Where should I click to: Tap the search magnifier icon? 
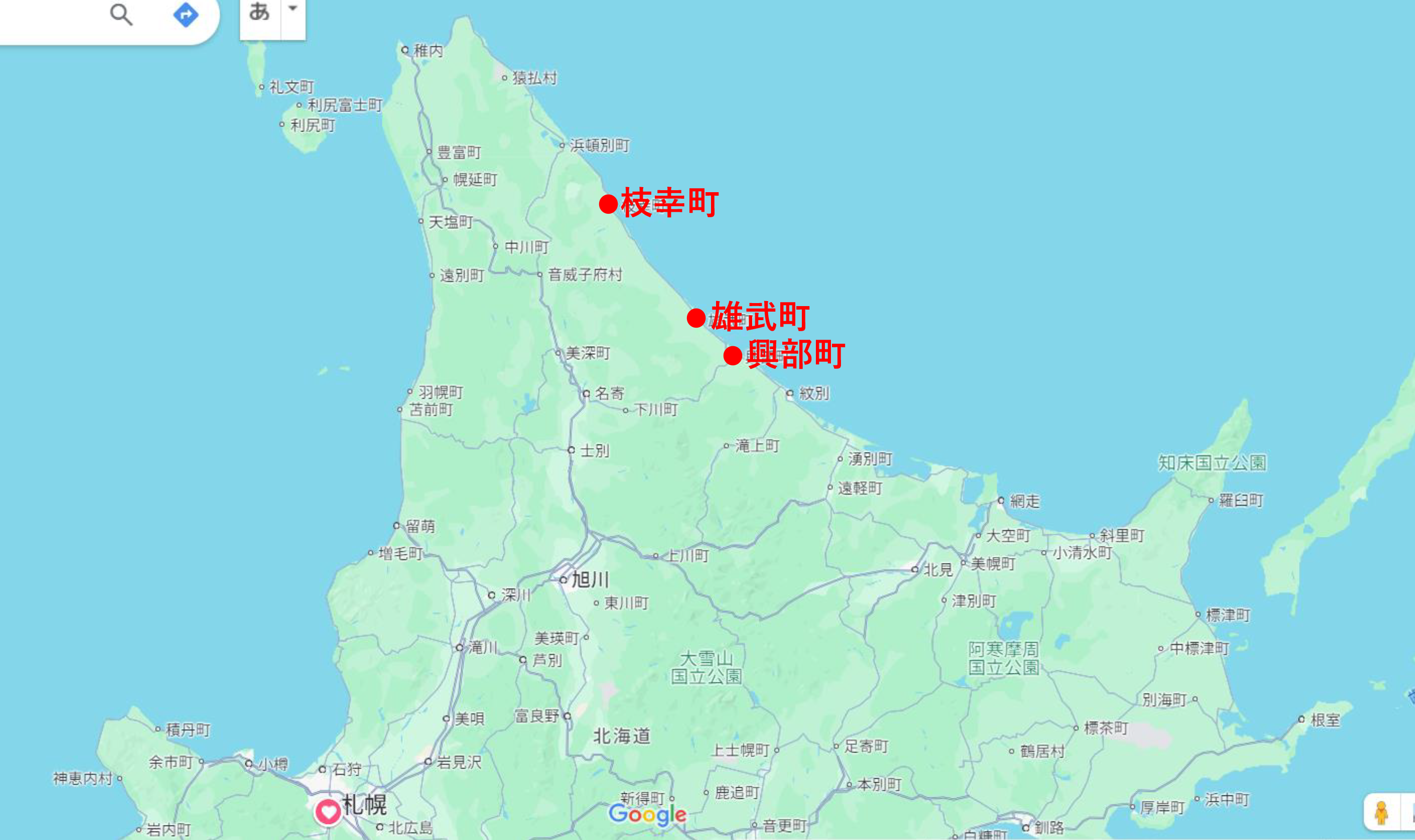pyautogui.click(x=120, y=15)
